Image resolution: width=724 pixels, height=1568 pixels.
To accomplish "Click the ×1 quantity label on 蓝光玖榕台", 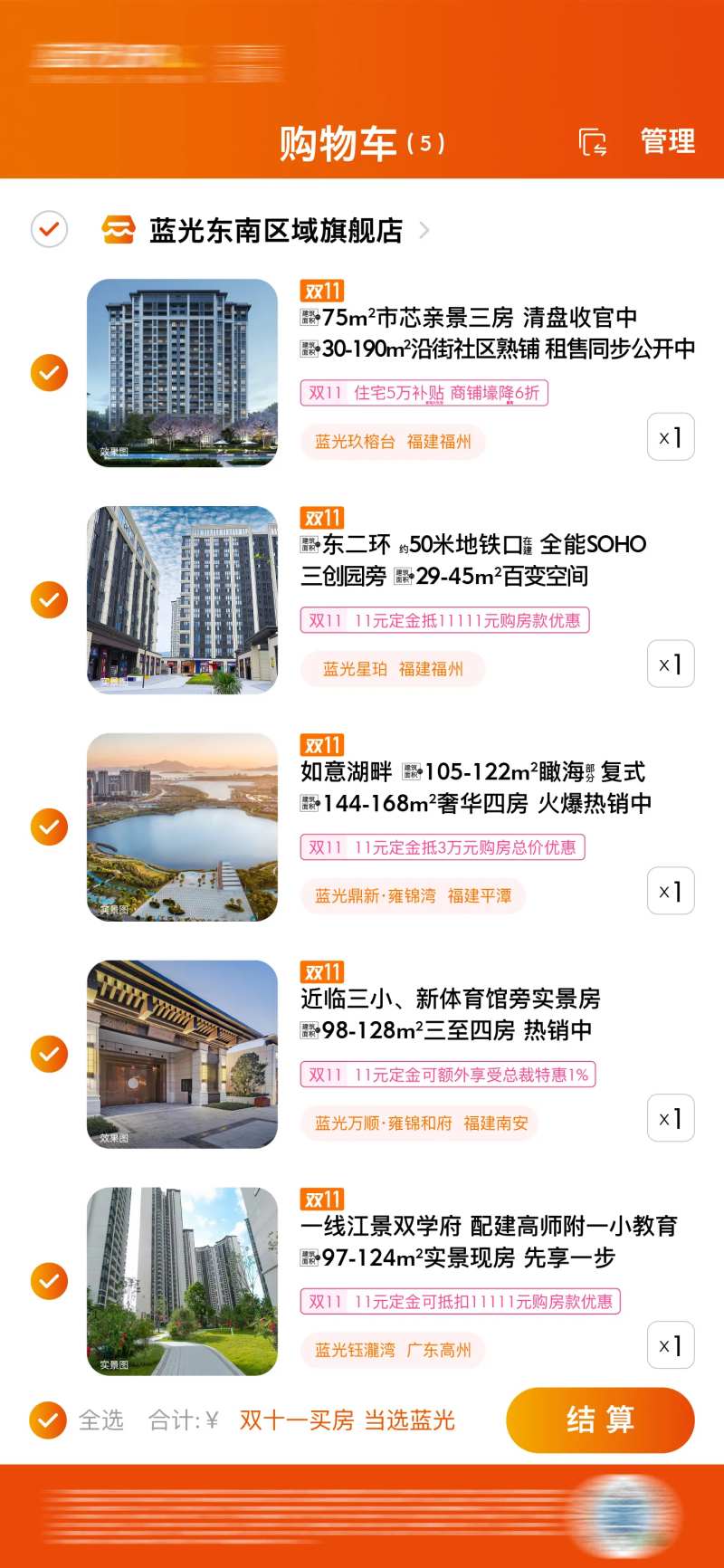I will point(671,438).
